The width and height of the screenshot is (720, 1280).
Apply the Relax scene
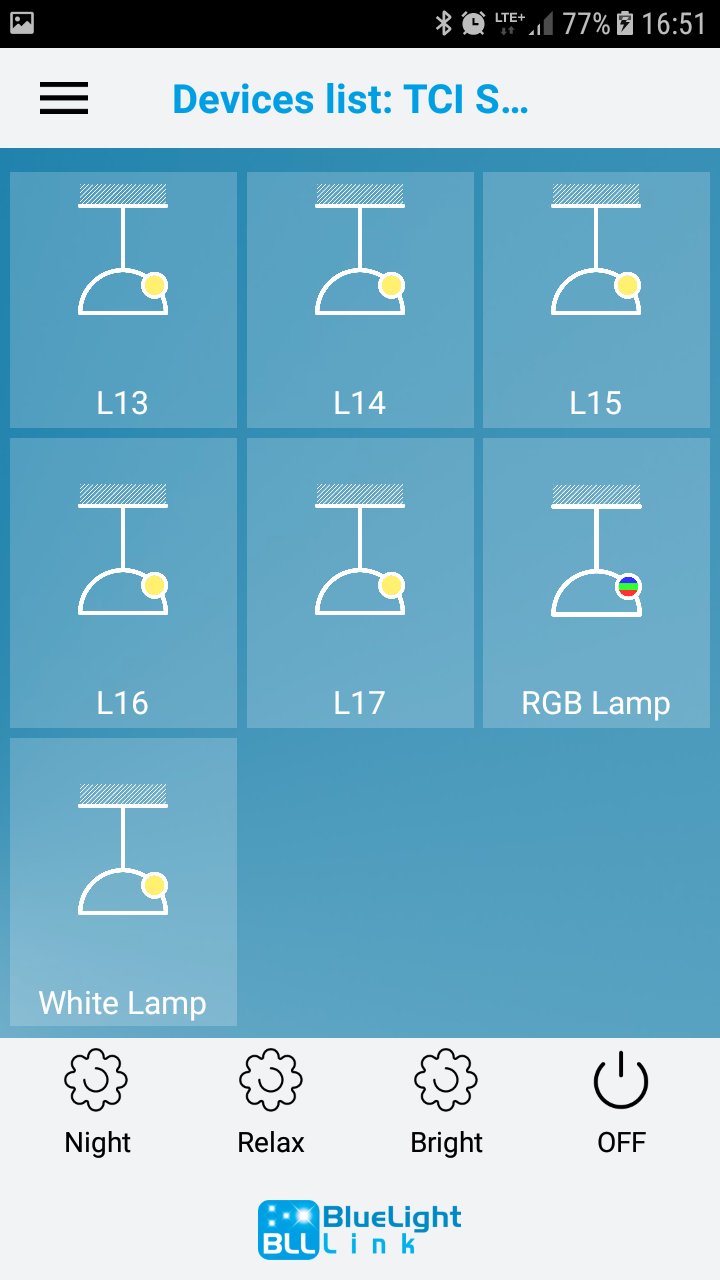tap(271, 1102)
